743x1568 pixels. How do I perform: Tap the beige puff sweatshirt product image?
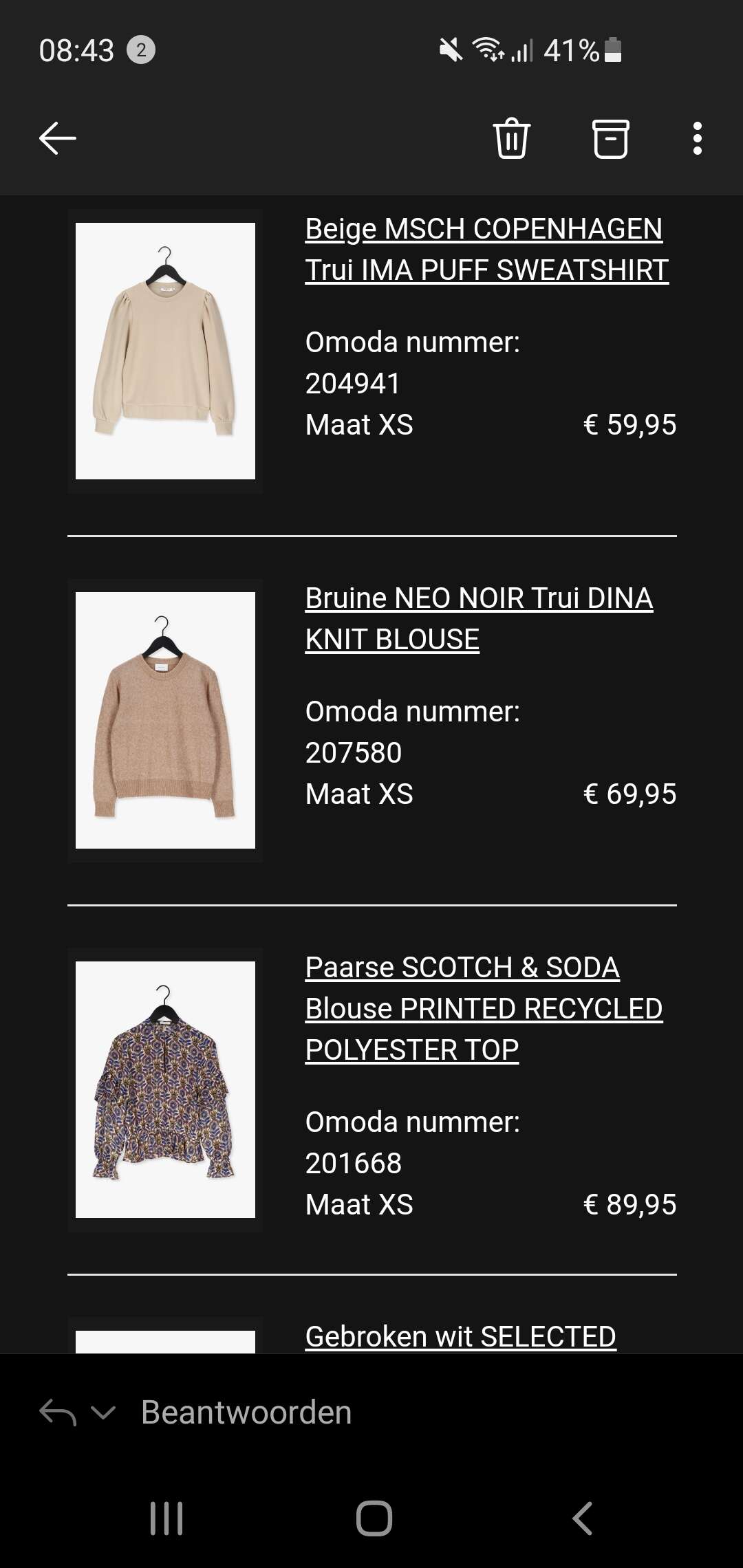point(165,351)
